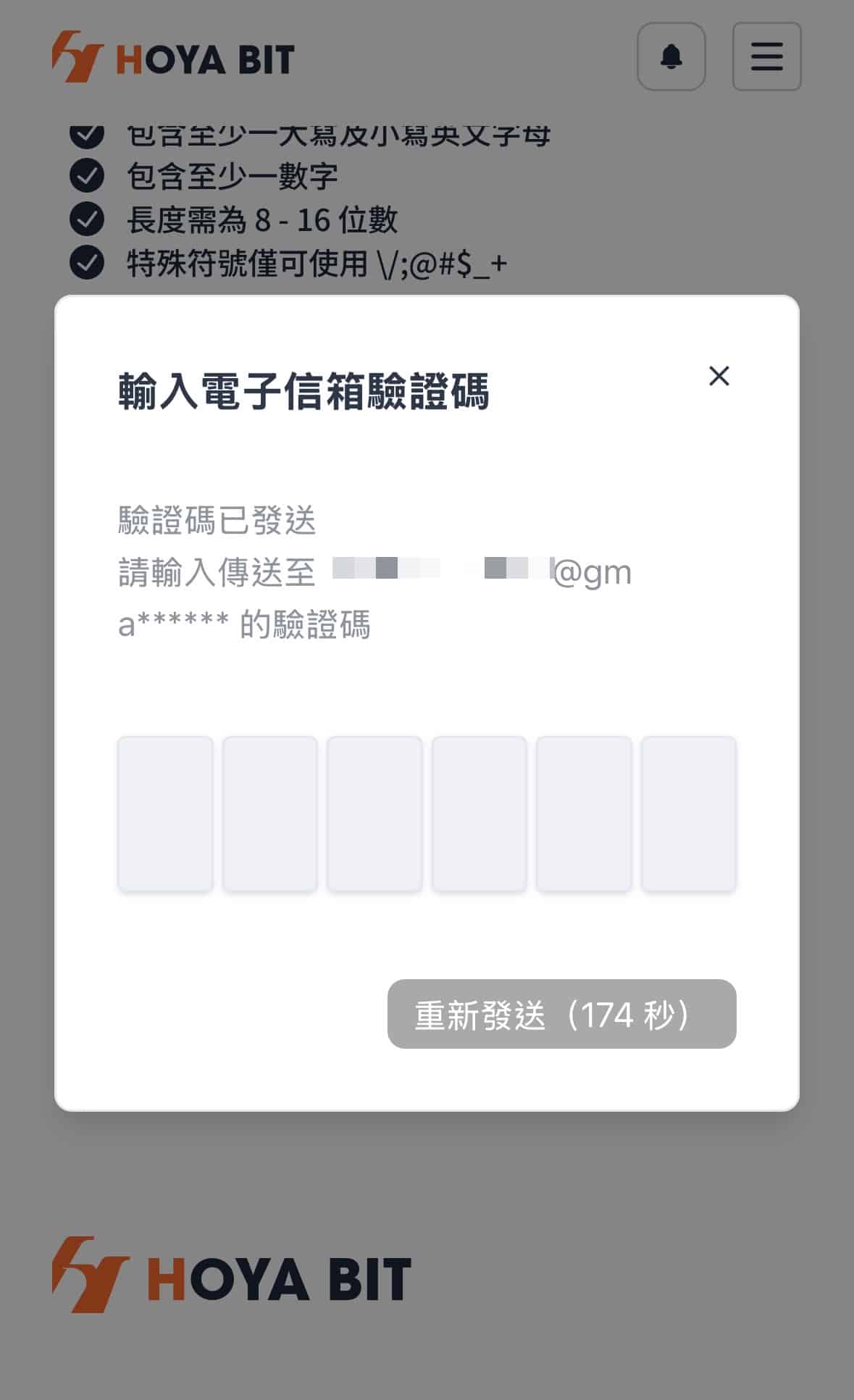
Task: Select the fifth verification code digit box
Action: tap(584, 813)
